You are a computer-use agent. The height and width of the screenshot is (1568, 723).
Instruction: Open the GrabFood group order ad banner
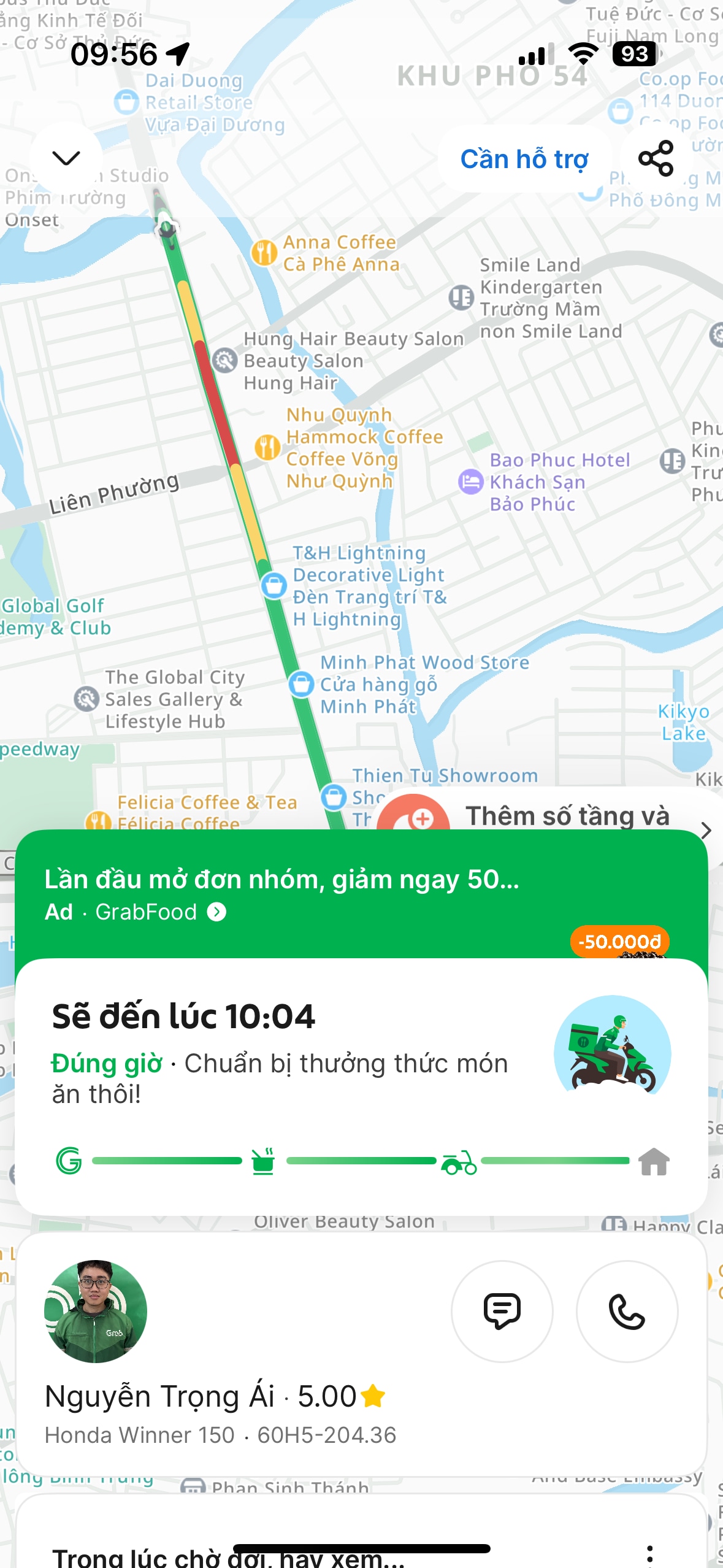(282, 893)
